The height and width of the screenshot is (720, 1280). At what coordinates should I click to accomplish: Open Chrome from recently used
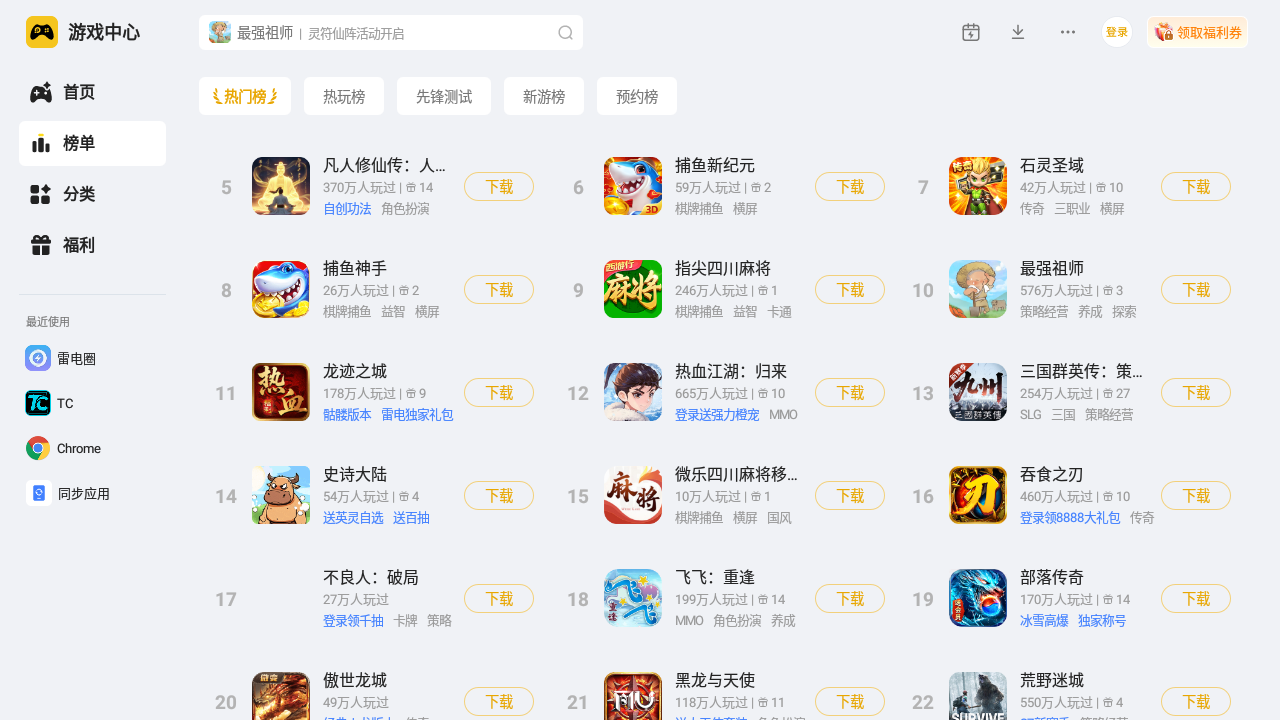(77, 448)
